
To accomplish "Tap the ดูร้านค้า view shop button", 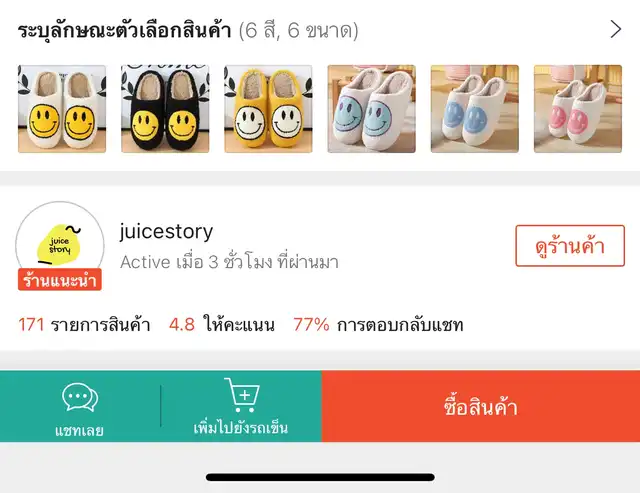I will (570, 246).
